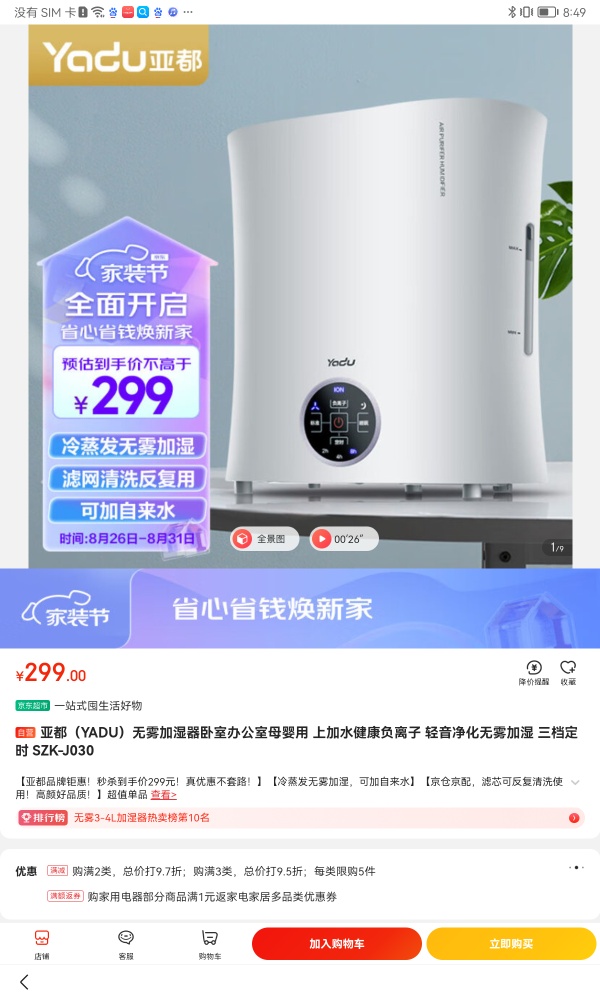This screenshot has height=1000, width=600.
Task: Open the 查看 link in promo text
Action: click(x=163, y=795)
